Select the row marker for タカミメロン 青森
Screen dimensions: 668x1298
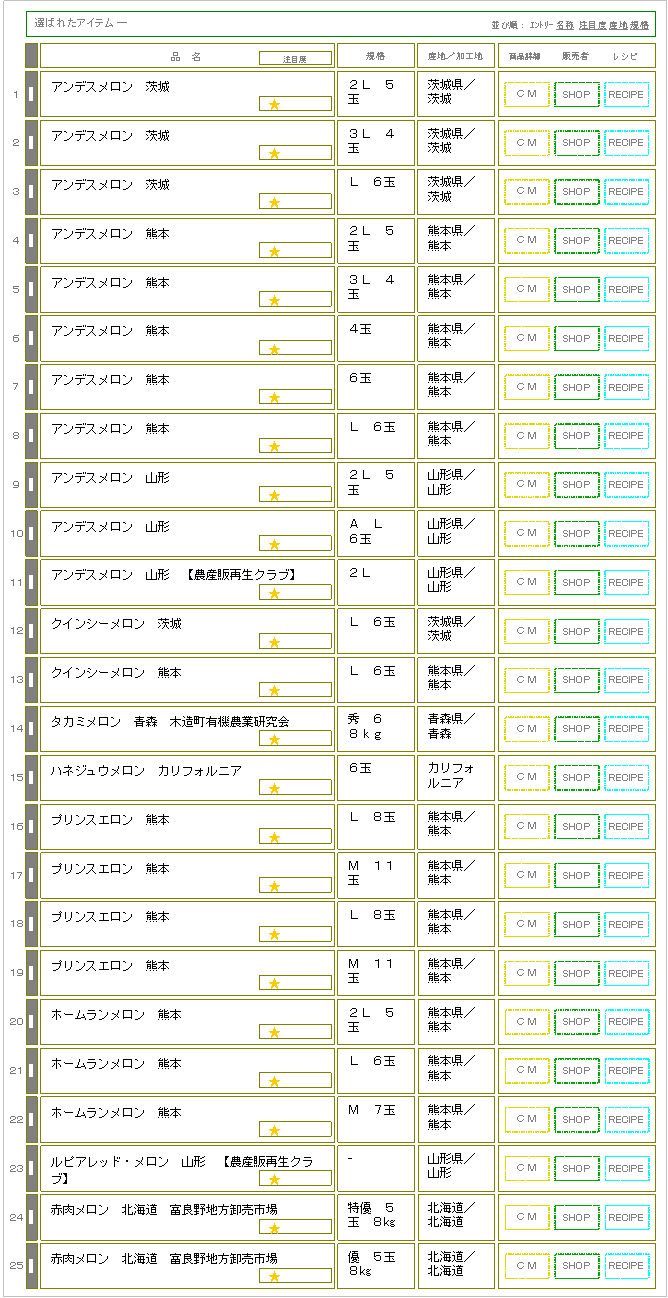tap(31, 729)
